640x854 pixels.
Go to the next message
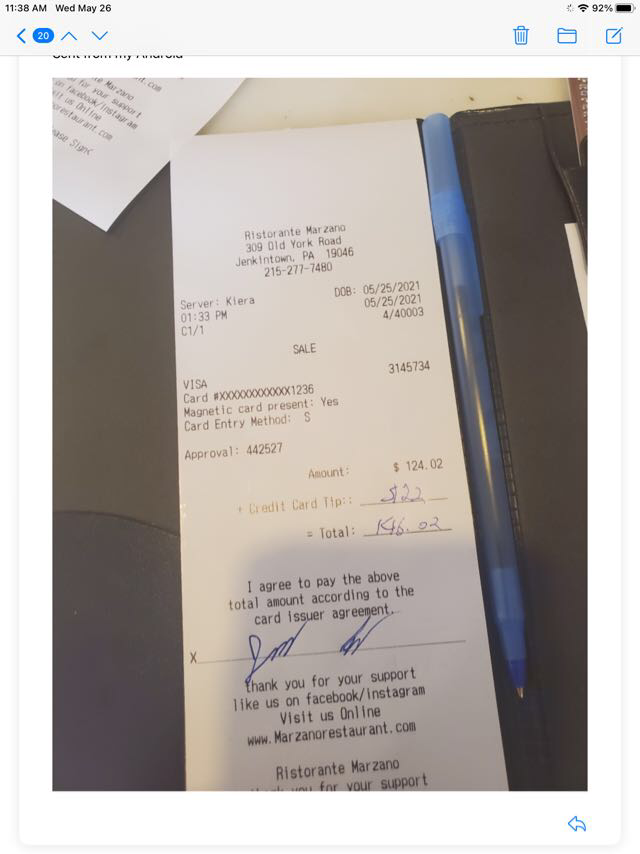tap(99, 36)
